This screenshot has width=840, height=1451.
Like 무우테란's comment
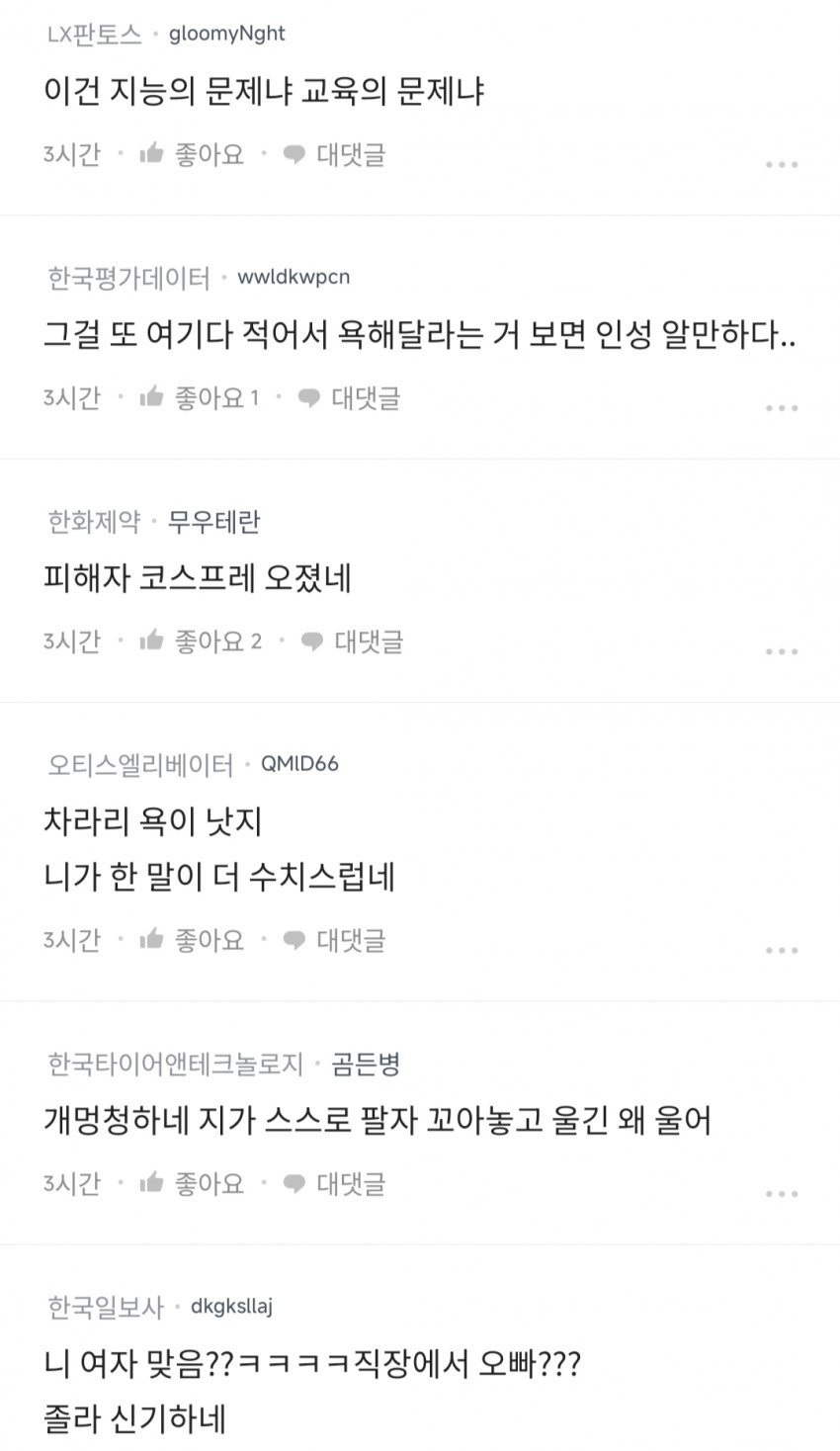click(200, 641)
